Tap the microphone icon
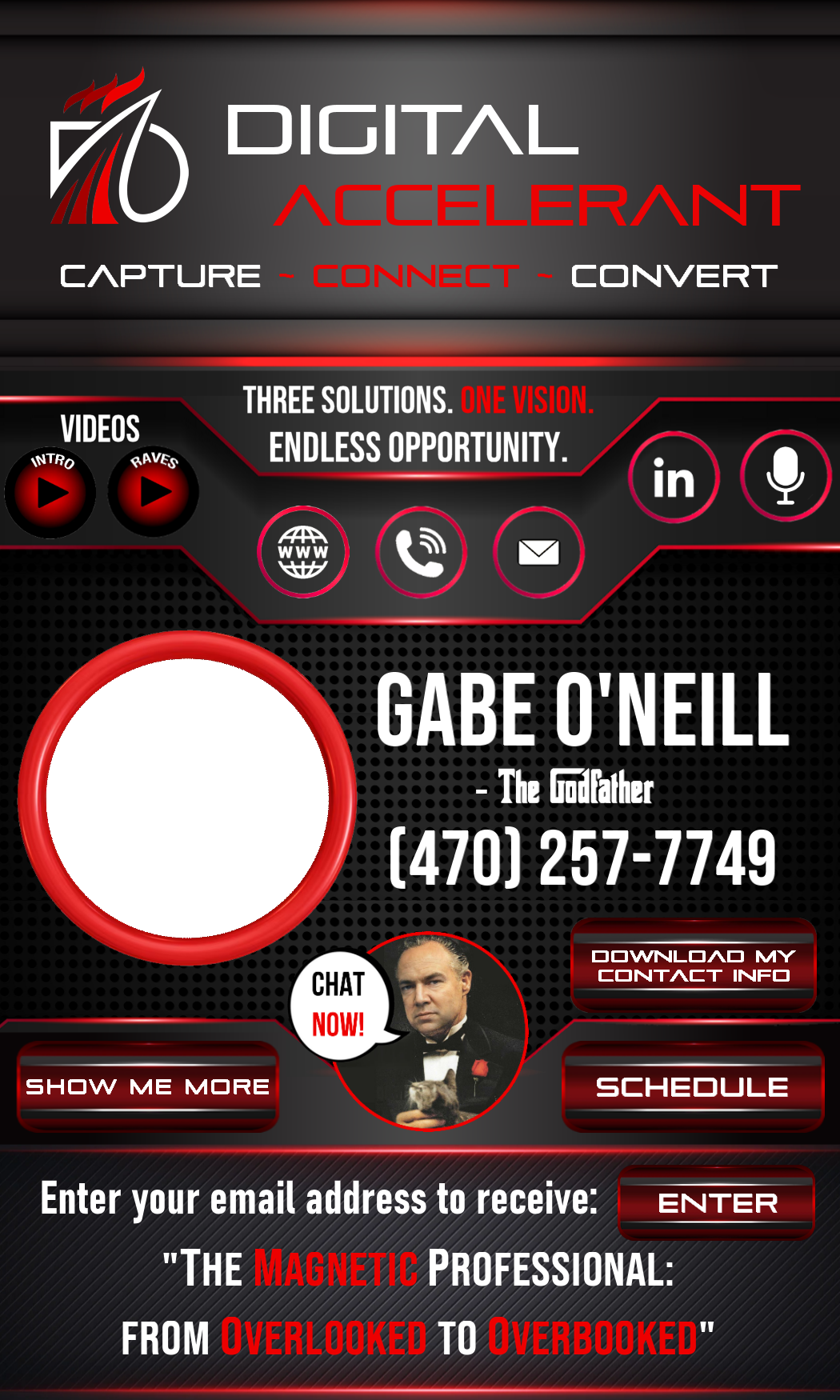The height and width of the screenshot is (1400, 840). pyautogui.click(x=786, y=477)
